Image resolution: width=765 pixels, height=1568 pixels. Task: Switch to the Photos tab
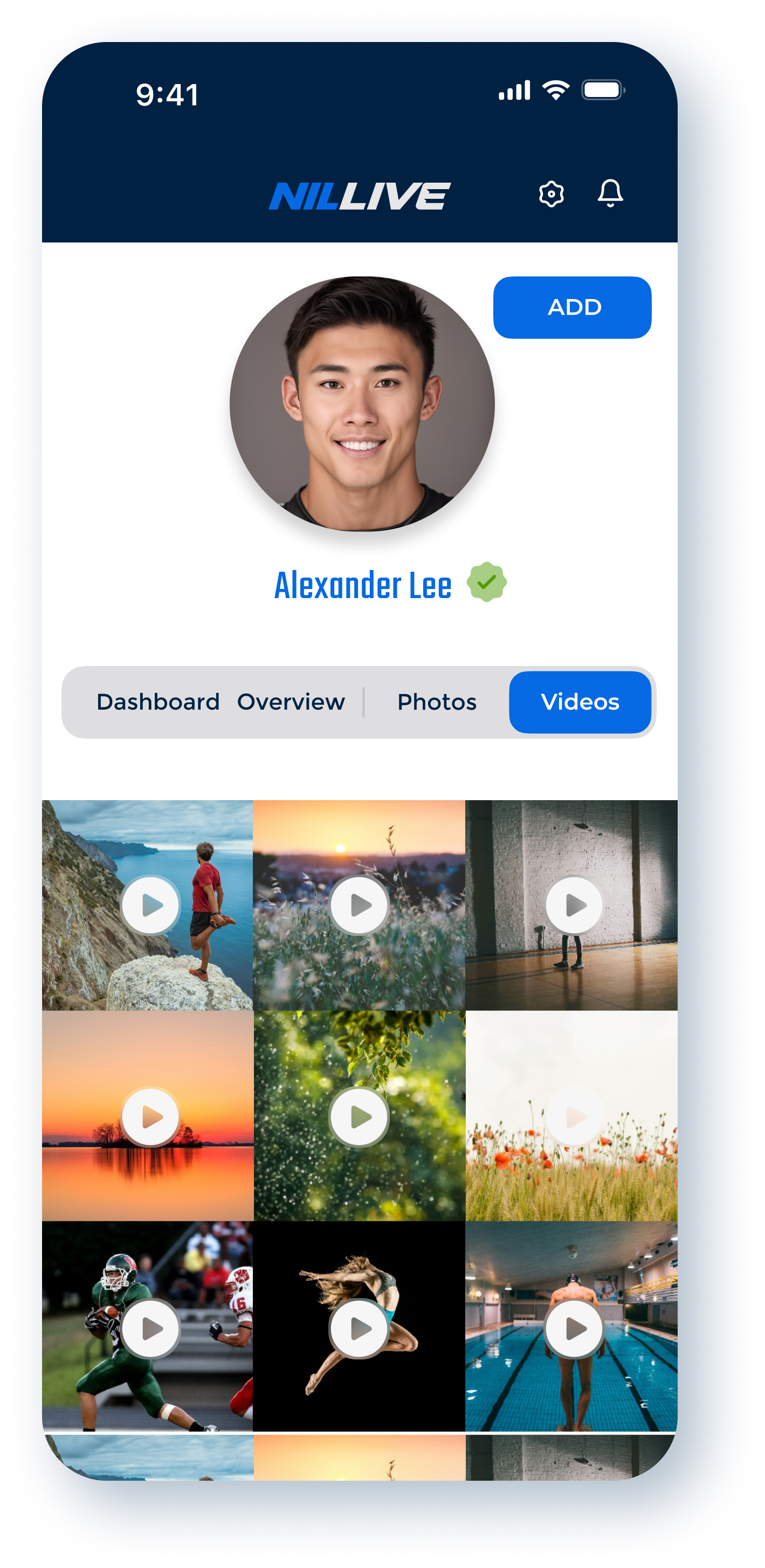(x=437, y=702)
